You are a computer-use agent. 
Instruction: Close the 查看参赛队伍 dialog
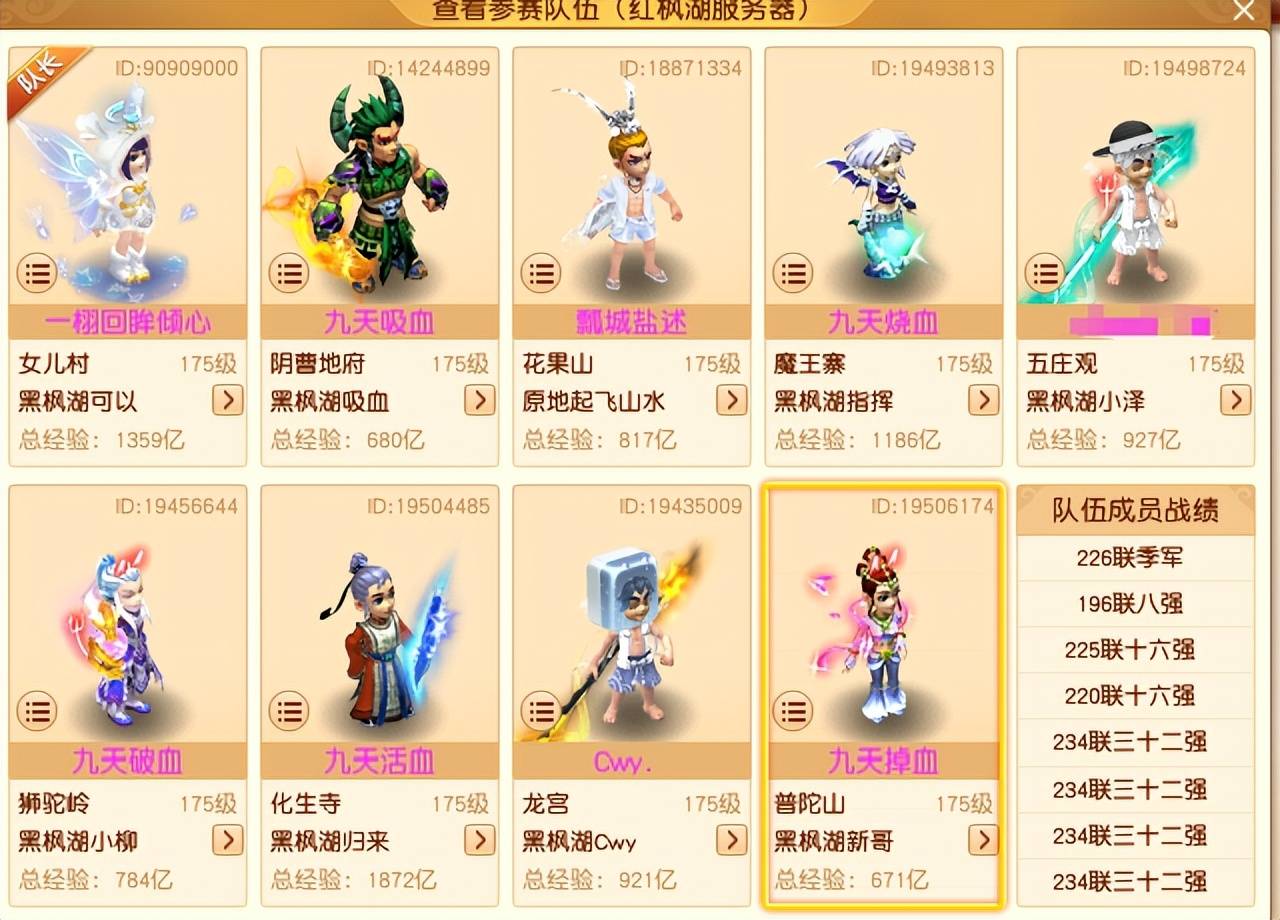[1244, 11]
